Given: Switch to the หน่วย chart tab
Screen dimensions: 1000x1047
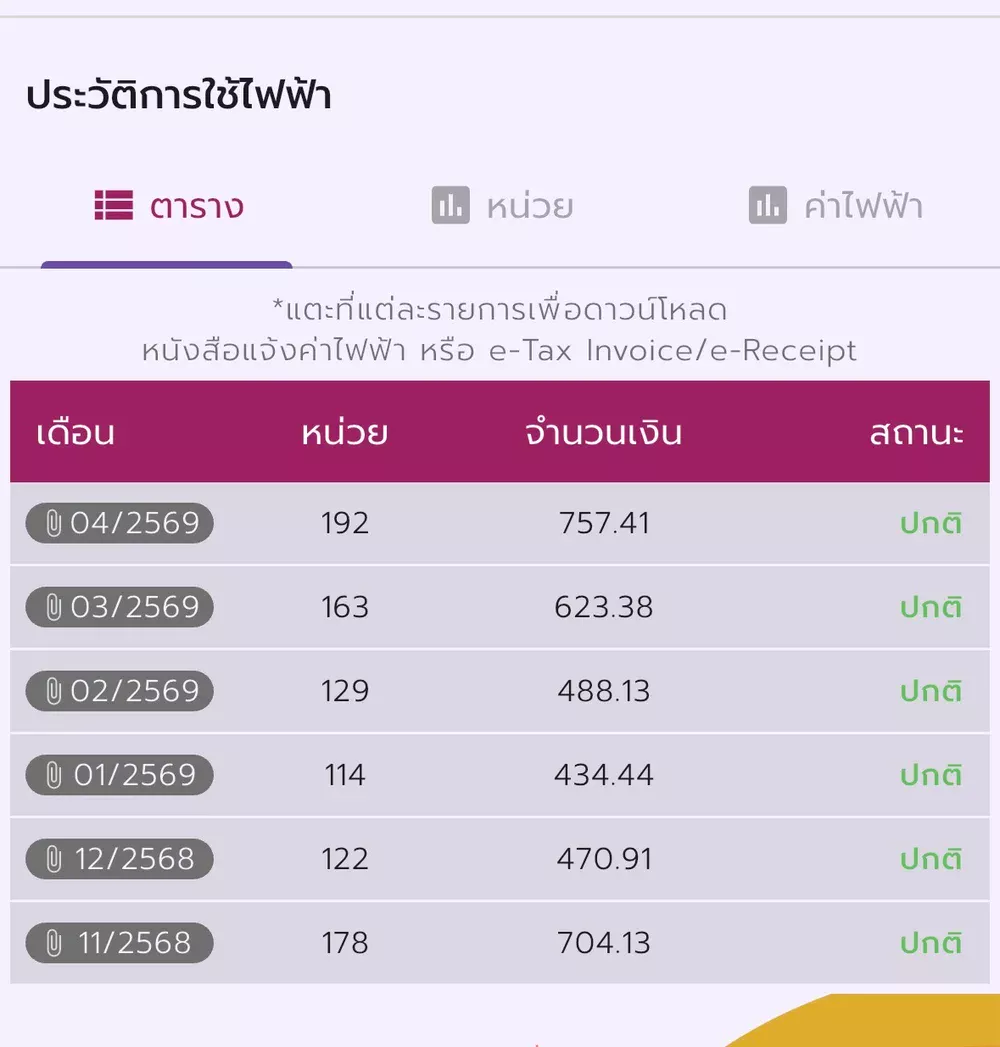Looking at the screenshot, I should (503, 207).
